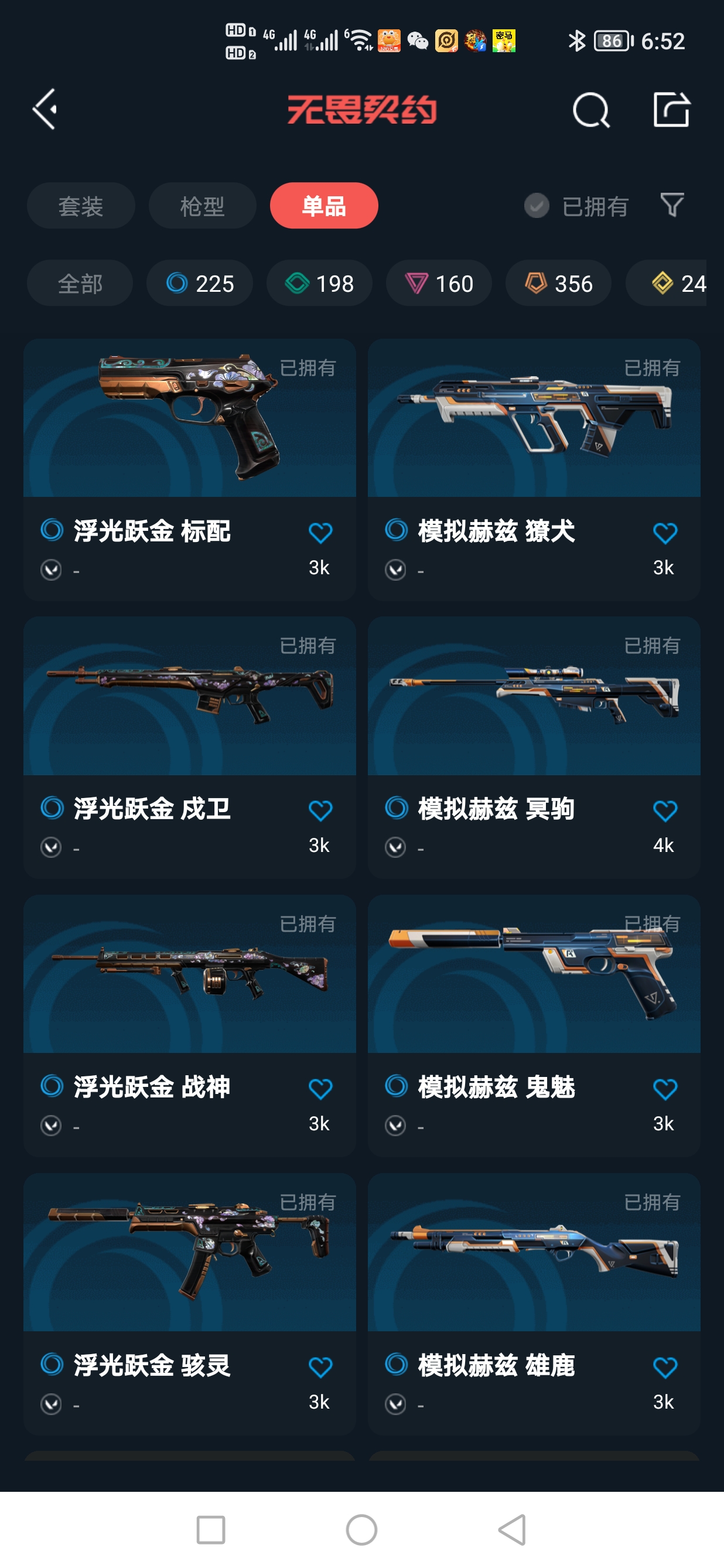The width and height of the screenshot is (724, 1568).
Task: Open the funnel filter options
Action: tap(672, 205)
